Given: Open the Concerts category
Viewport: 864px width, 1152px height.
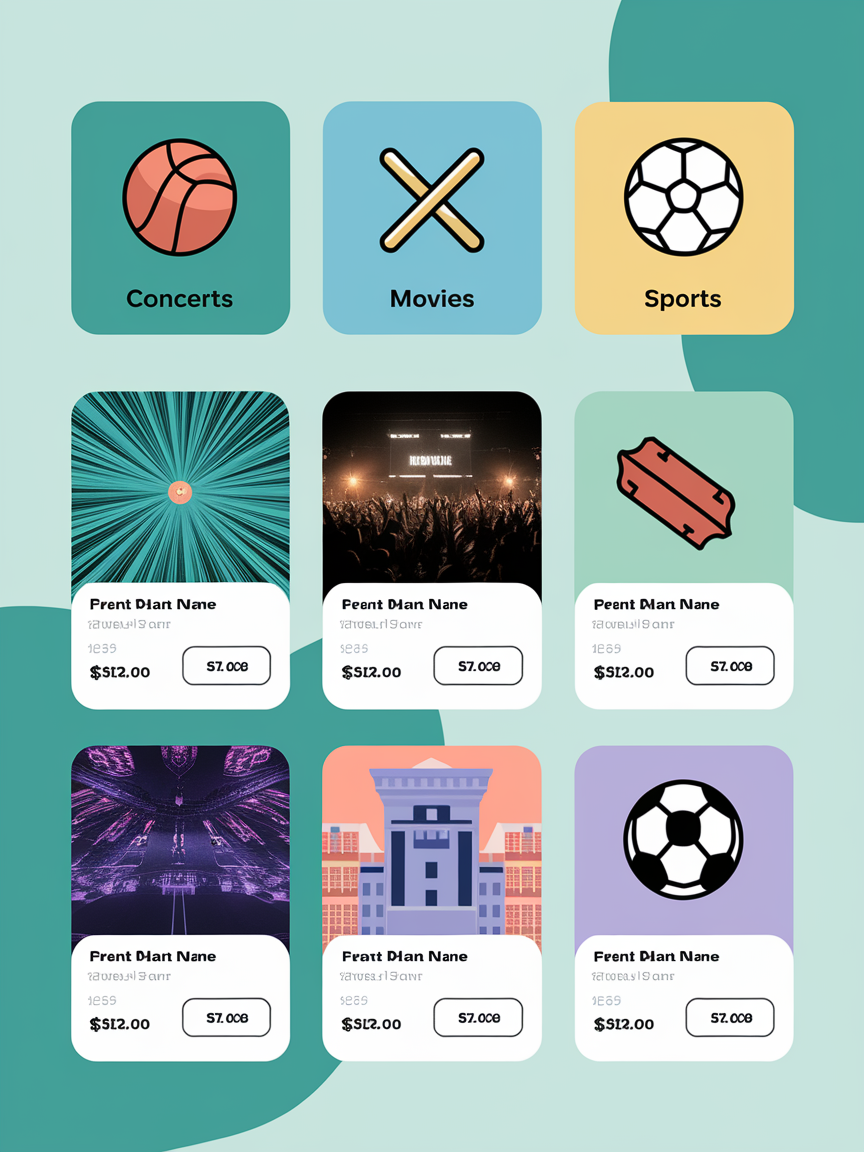Looking at the screenshot, I should (x=180, y=218).
